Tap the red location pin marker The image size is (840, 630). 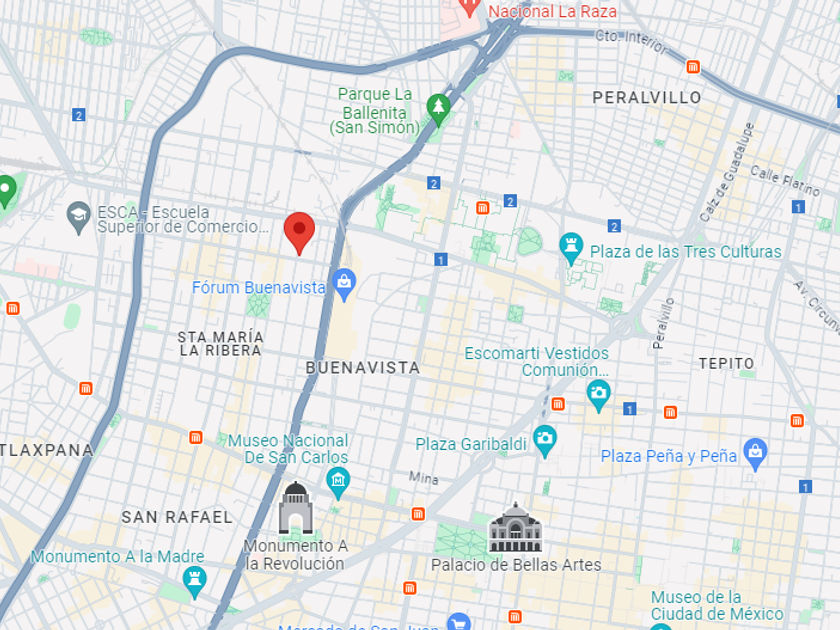pyautogui.click(x=299, y=230)
